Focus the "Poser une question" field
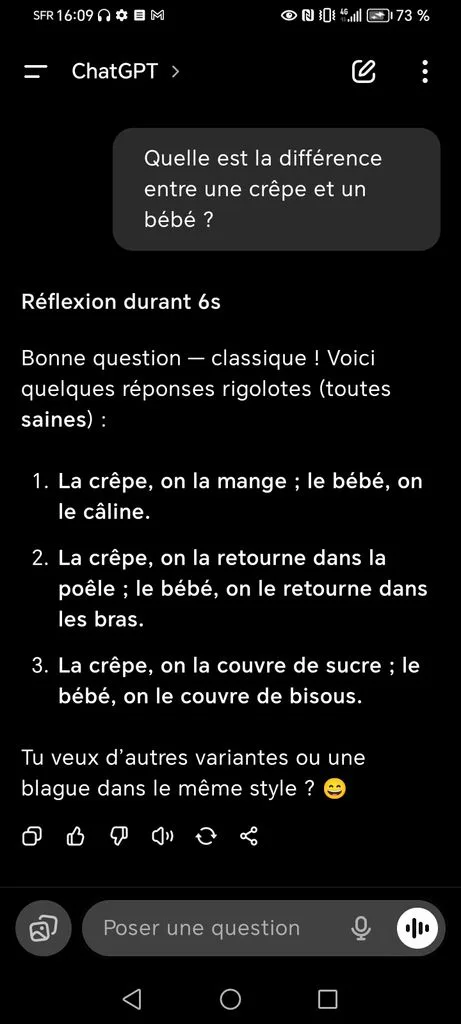 (x=215, y=928)
